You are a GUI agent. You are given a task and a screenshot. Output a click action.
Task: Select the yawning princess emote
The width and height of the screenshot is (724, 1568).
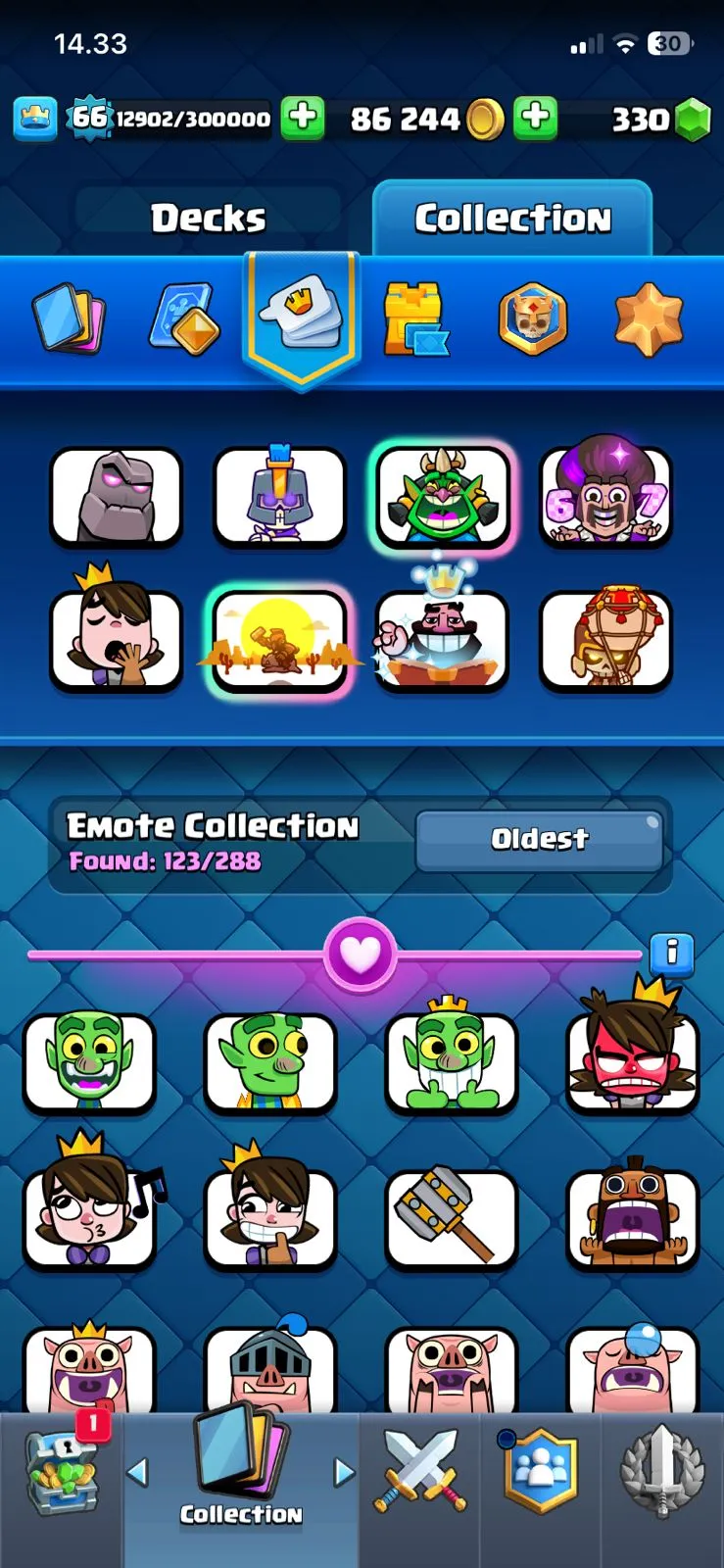point(116,637)
